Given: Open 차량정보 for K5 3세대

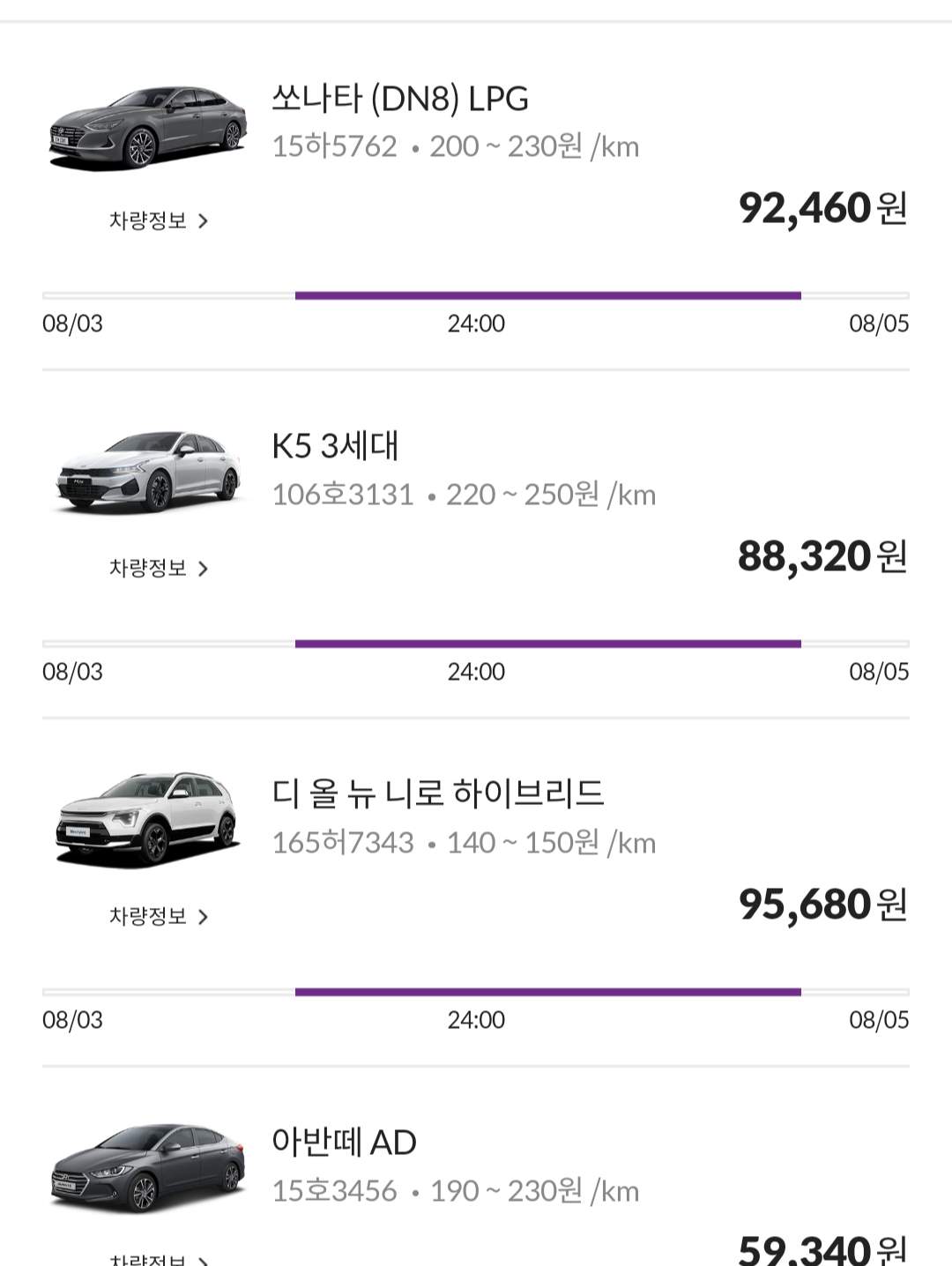Looking at the screenshot, I should pyautogui.click(x=159, y=569).
